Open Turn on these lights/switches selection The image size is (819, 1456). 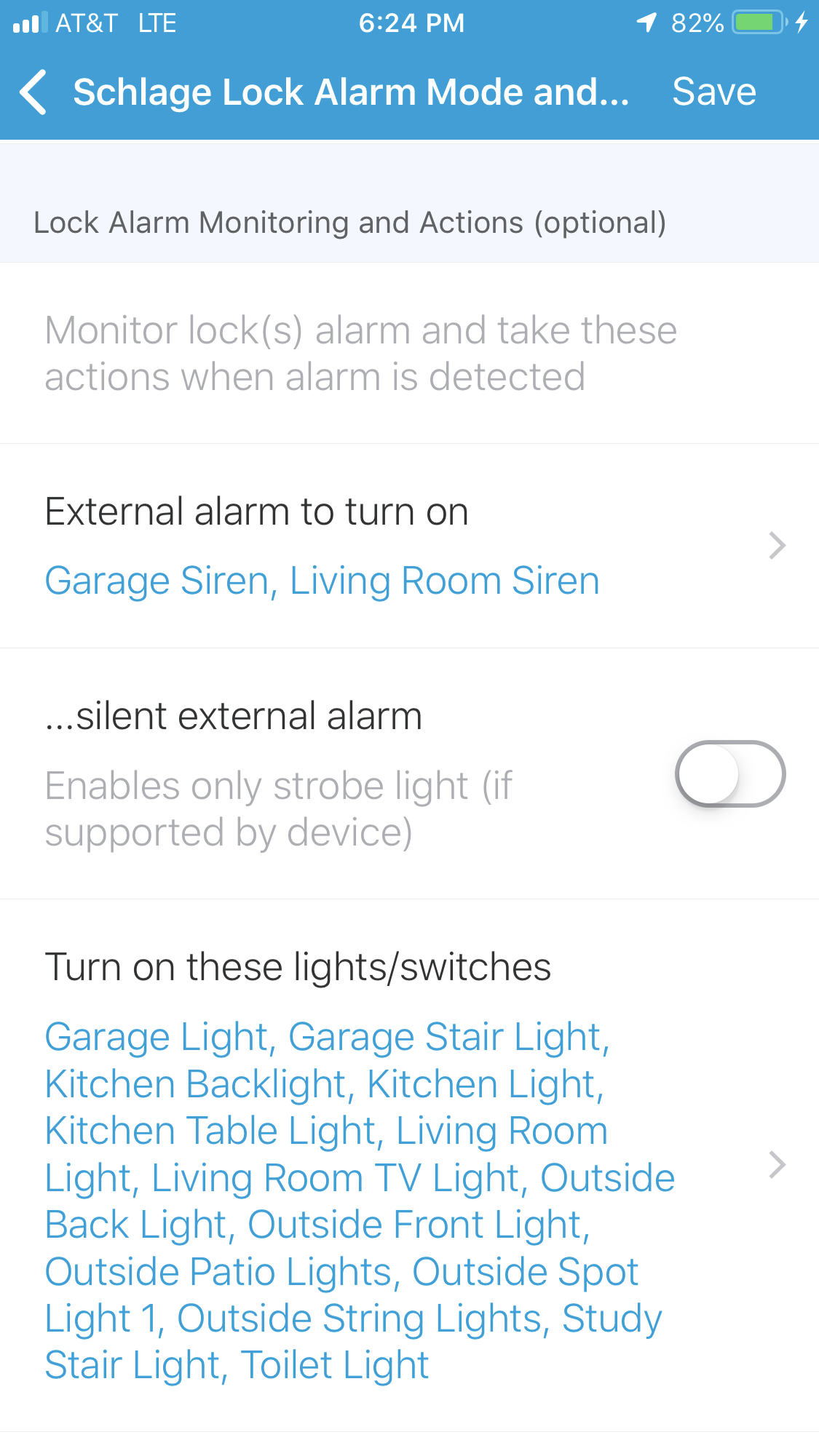[409, 1164]
